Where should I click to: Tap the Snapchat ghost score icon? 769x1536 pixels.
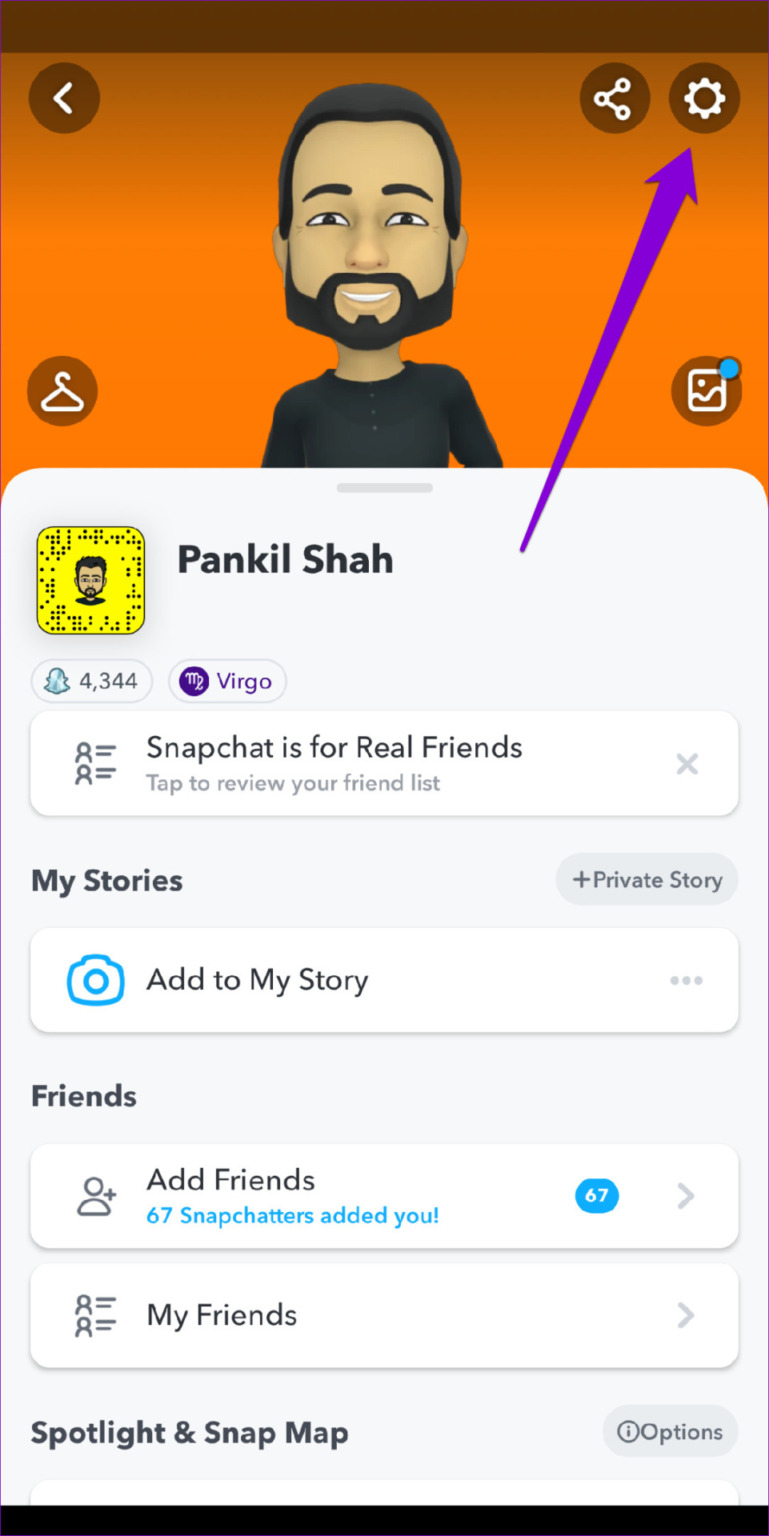point(61,680)
